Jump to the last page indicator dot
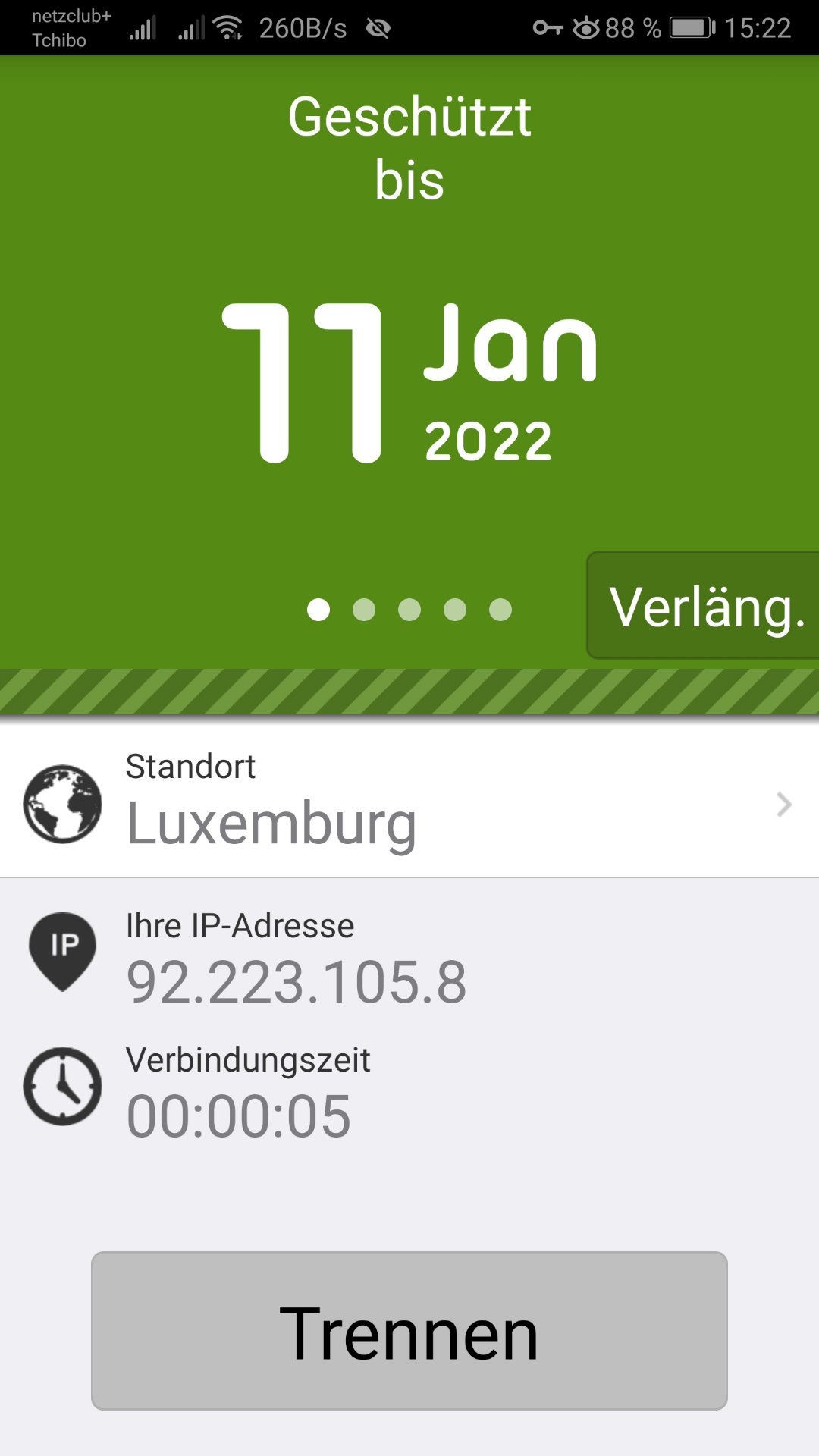Viewport: 819px width, 1456px height. point(500,610)
